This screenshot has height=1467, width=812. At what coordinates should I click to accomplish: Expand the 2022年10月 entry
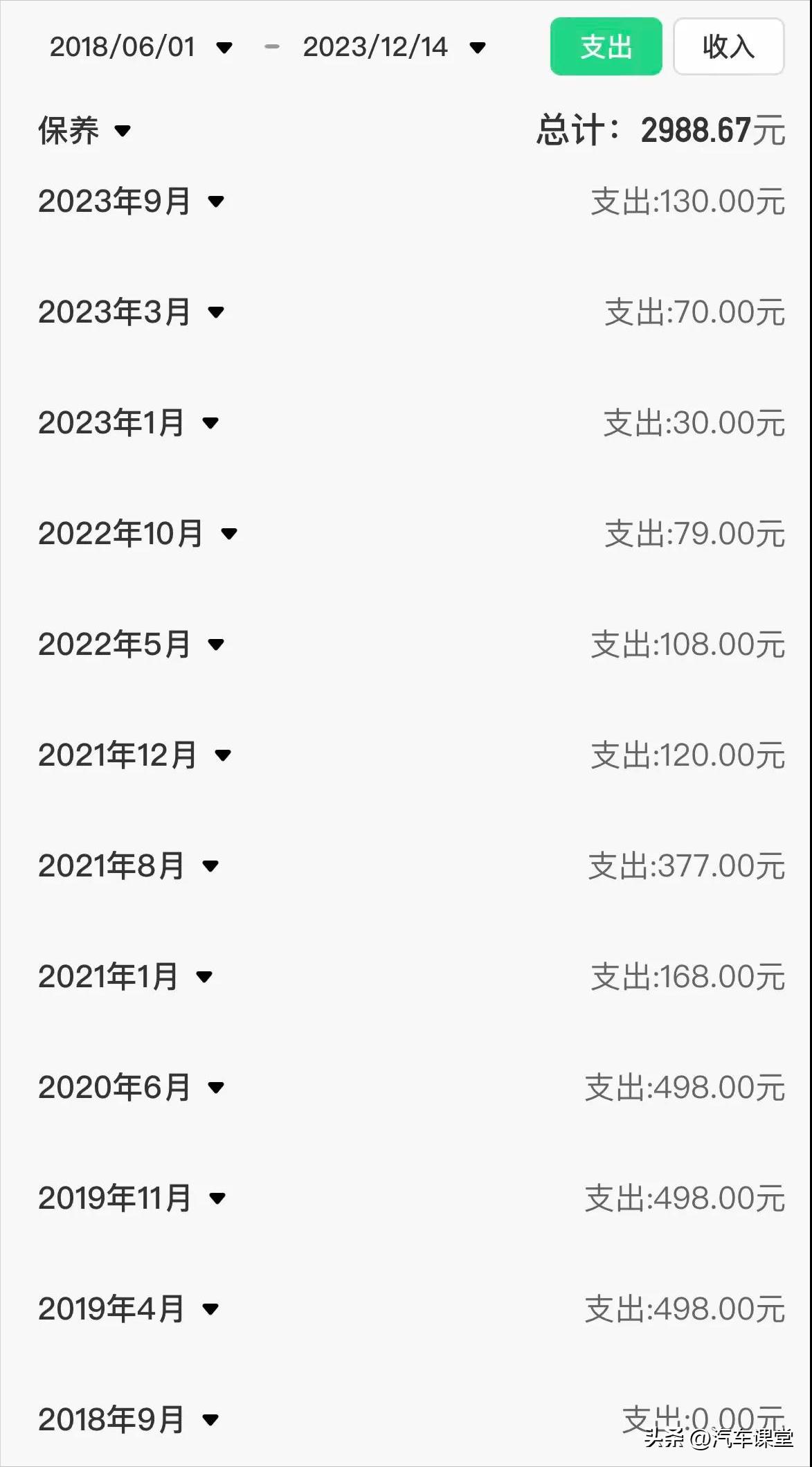point(138,534)
